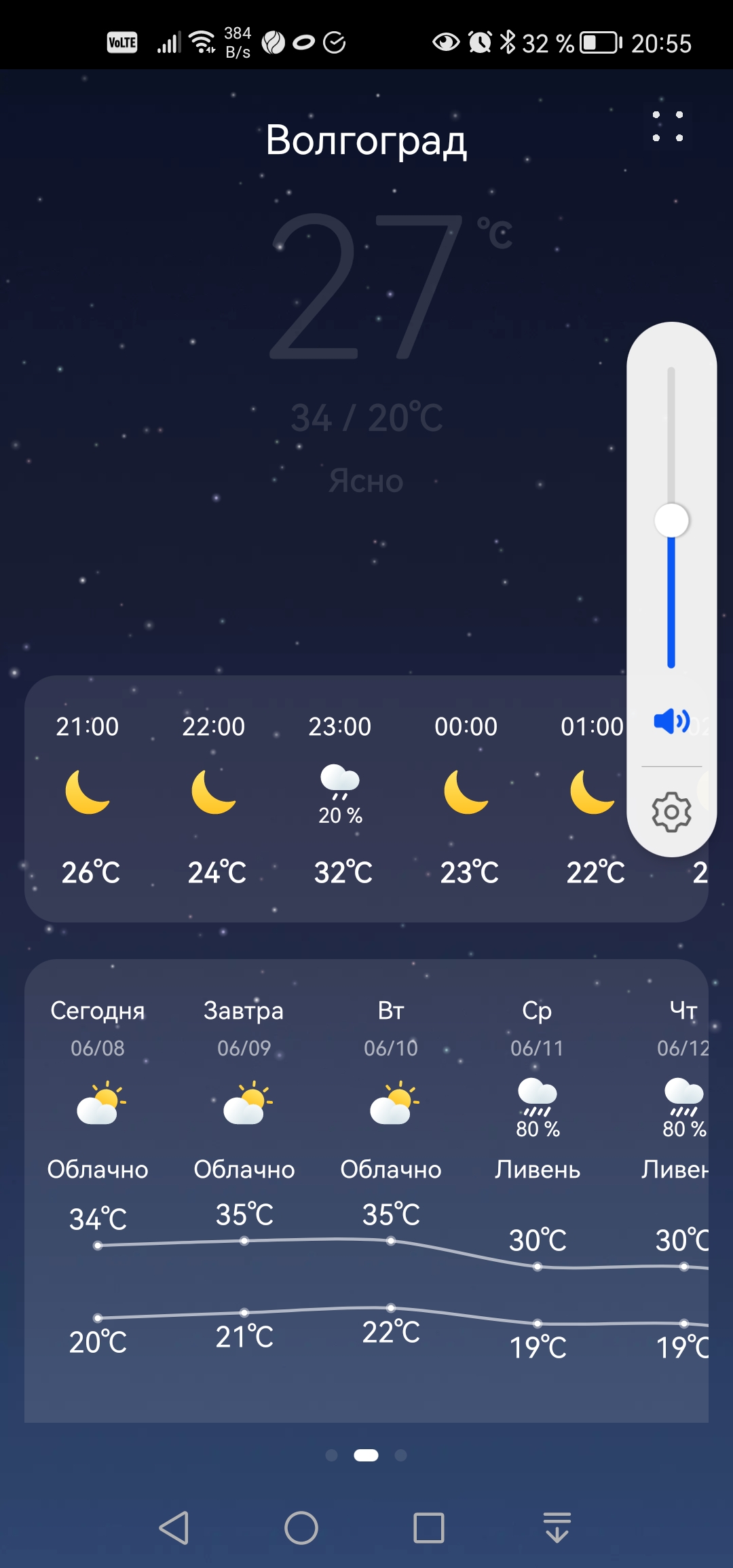The height and width of the screenshot is (1568, 733).
Task: Pull down the notification panel arrow
Action: tap(557, 1528)
